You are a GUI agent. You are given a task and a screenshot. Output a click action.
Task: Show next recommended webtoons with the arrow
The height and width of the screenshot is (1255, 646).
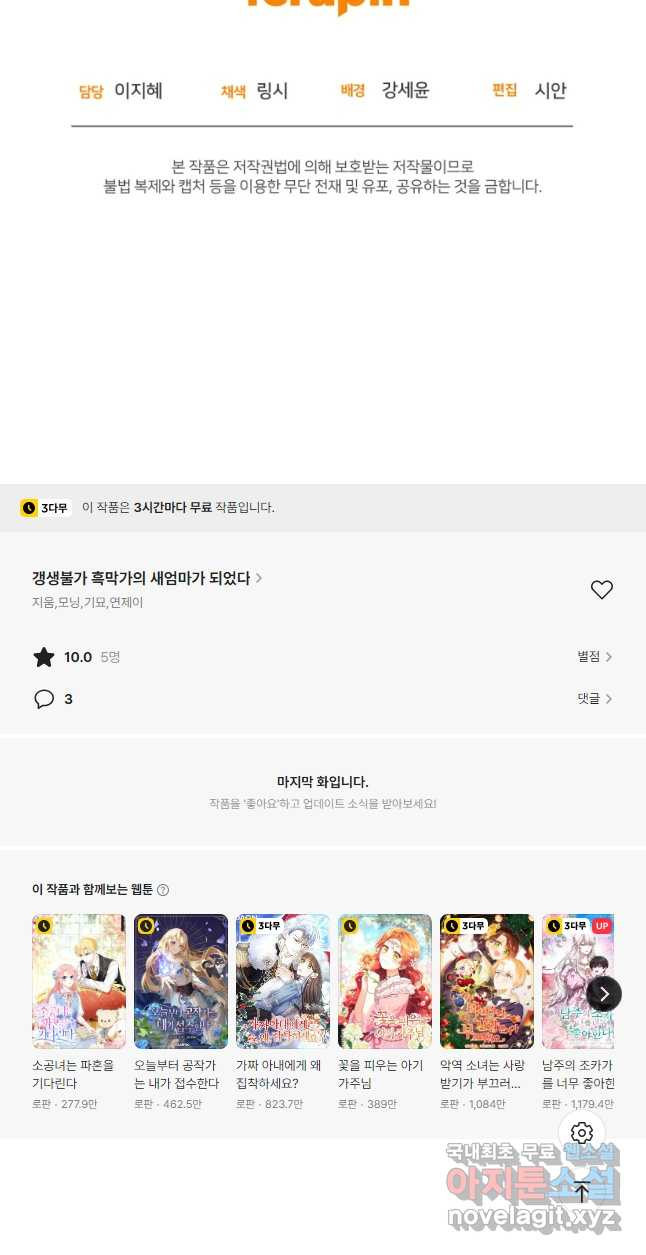[x=604, y=994]
